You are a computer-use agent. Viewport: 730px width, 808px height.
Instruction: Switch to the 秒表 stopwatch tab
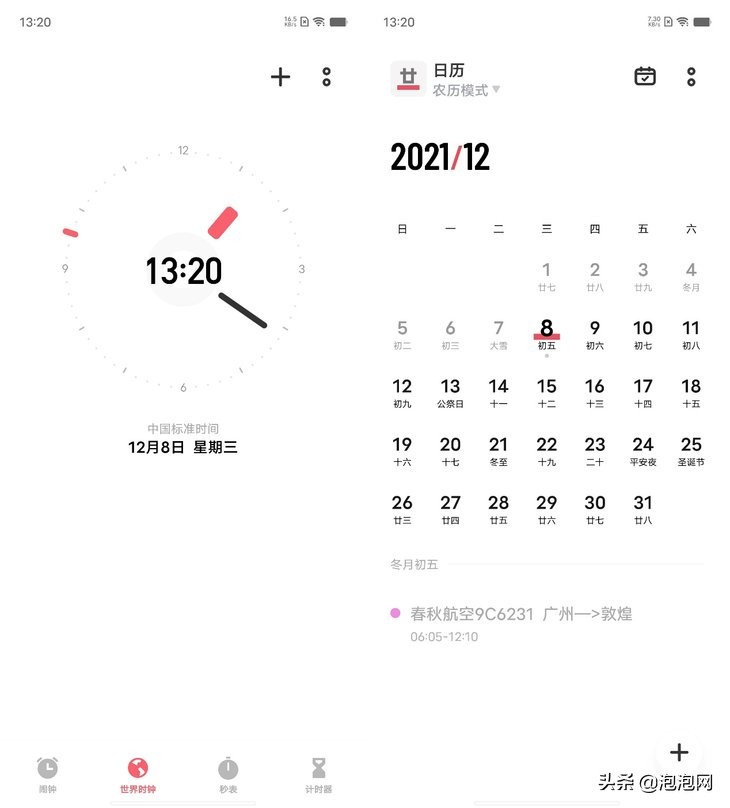tap(228, 773)
